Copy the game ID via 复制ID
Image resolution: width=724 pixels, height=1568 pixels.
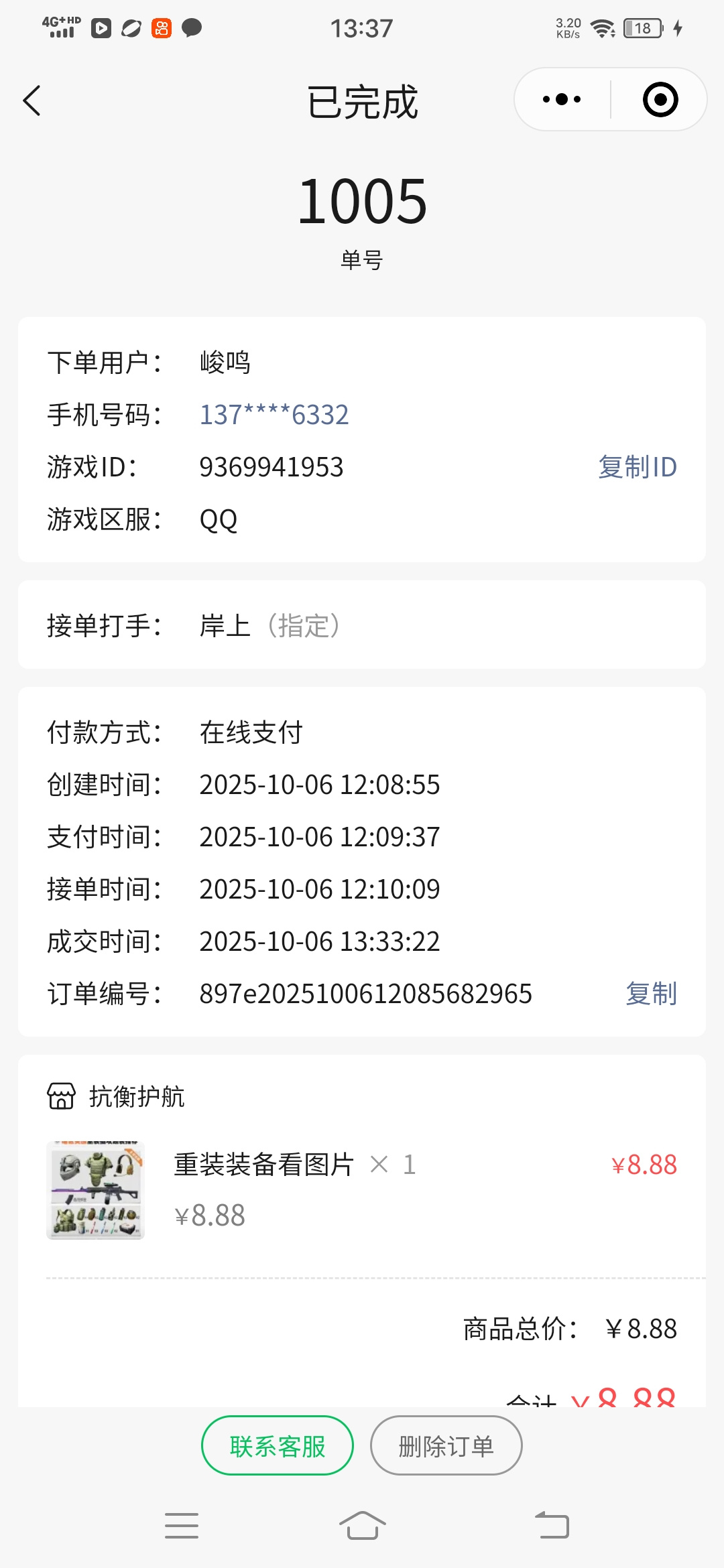(638, 467)
